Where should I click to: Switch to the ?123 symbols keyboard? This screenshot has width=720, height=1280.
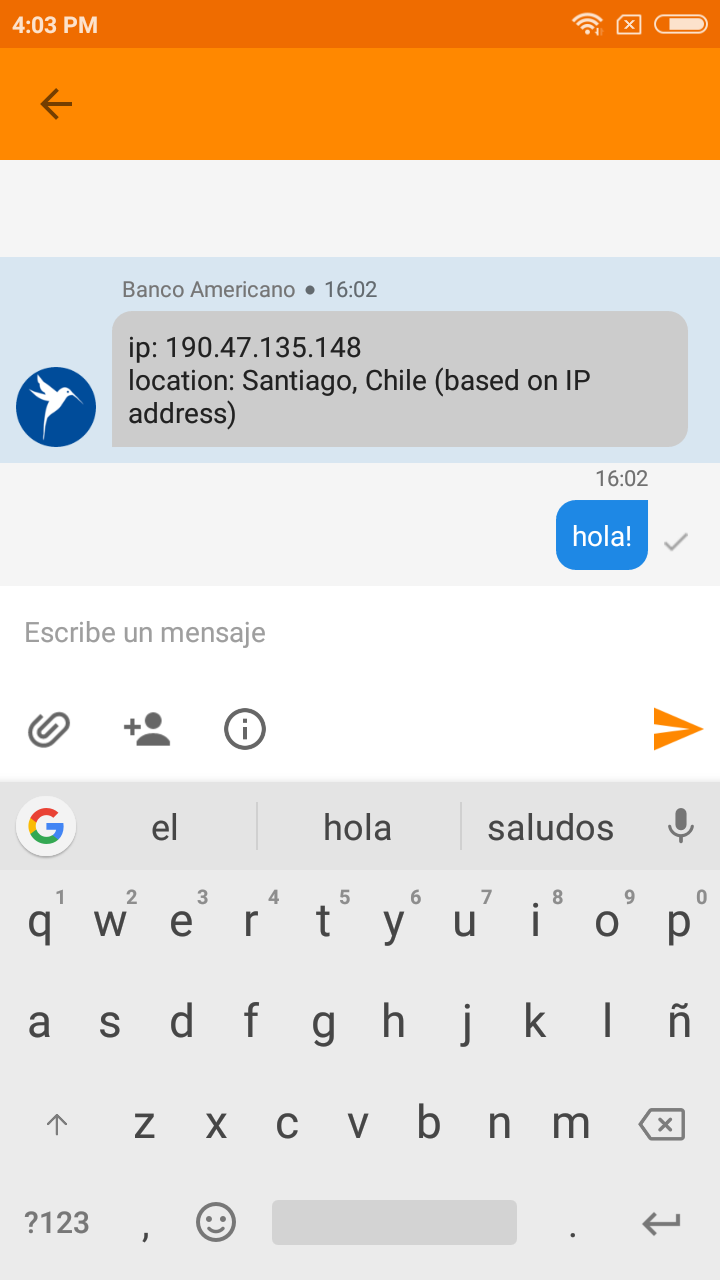(57, 1222)
